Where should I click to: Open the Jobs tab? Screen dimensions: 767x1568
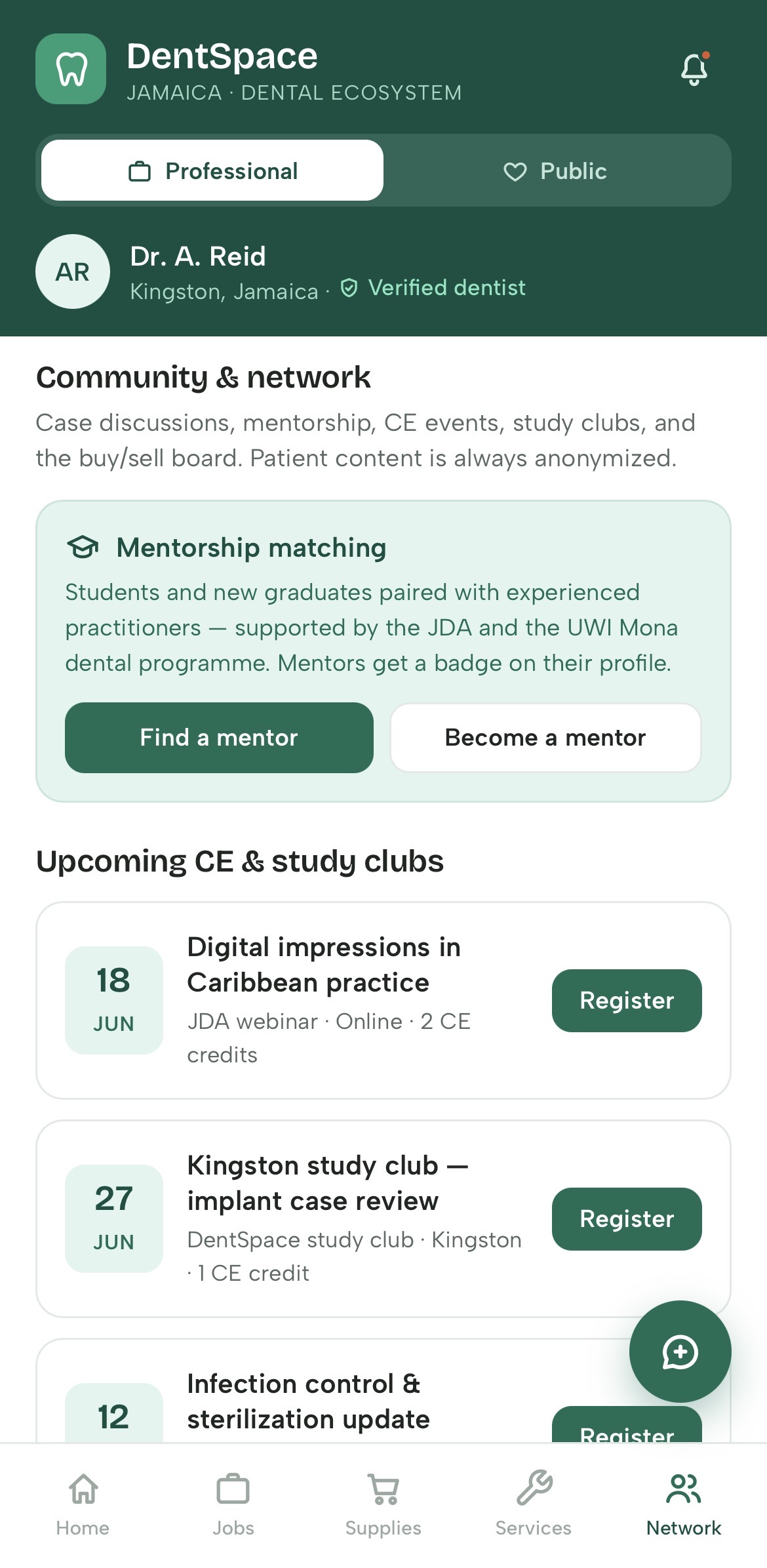[233, 1504]
